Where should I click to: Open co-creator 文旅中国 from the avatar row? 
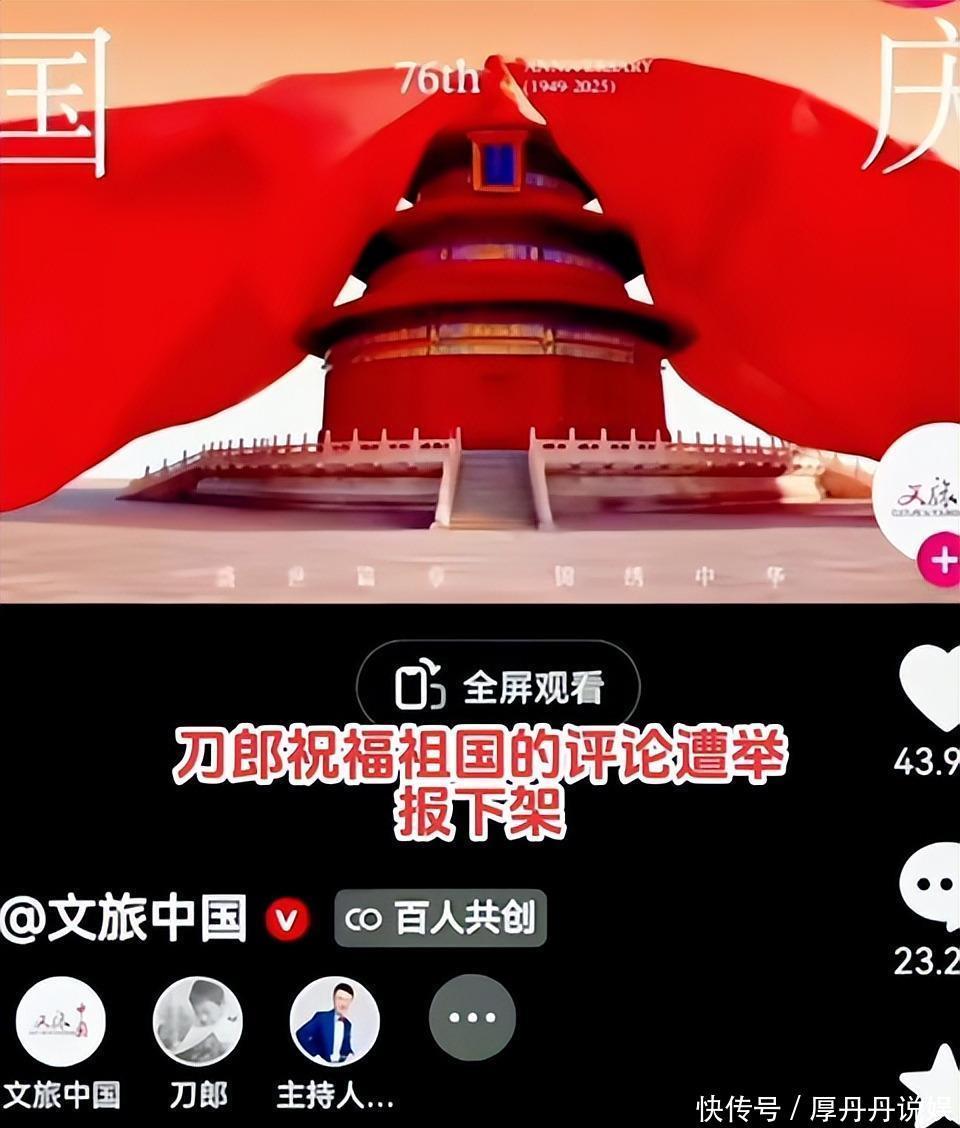pos(61,1021)
